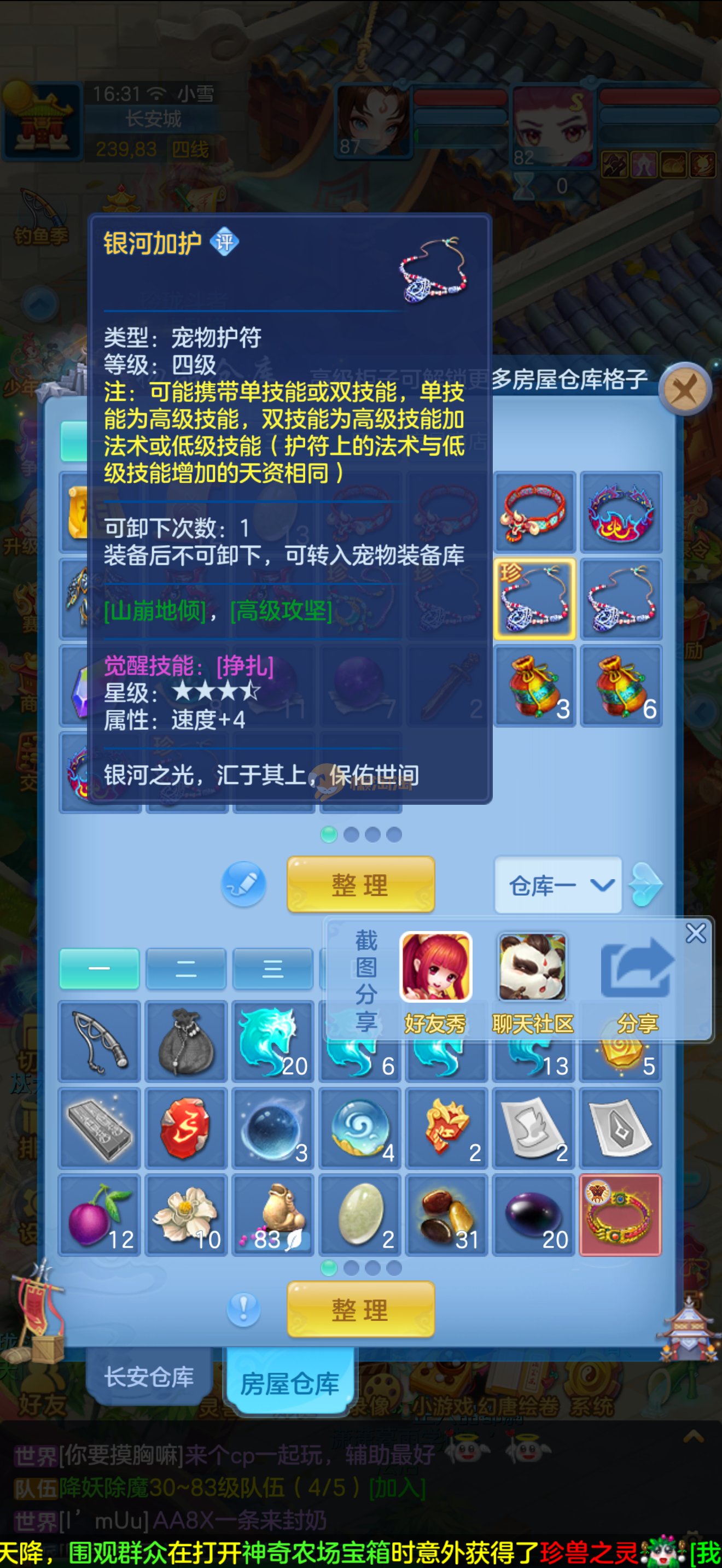Select bag page 三 tab
The image size is (722, 1568).
coord(272,968)
